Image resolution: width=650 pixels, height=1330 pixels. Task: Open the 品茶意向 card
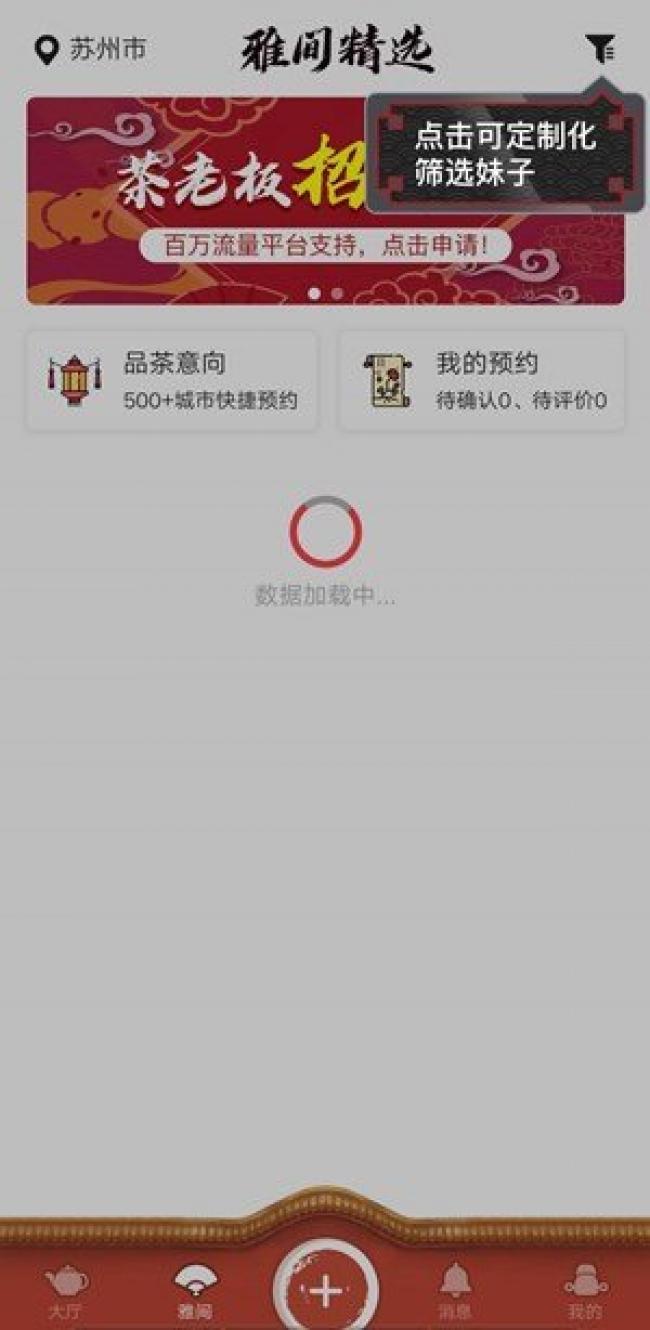click(x=172, y=381)
